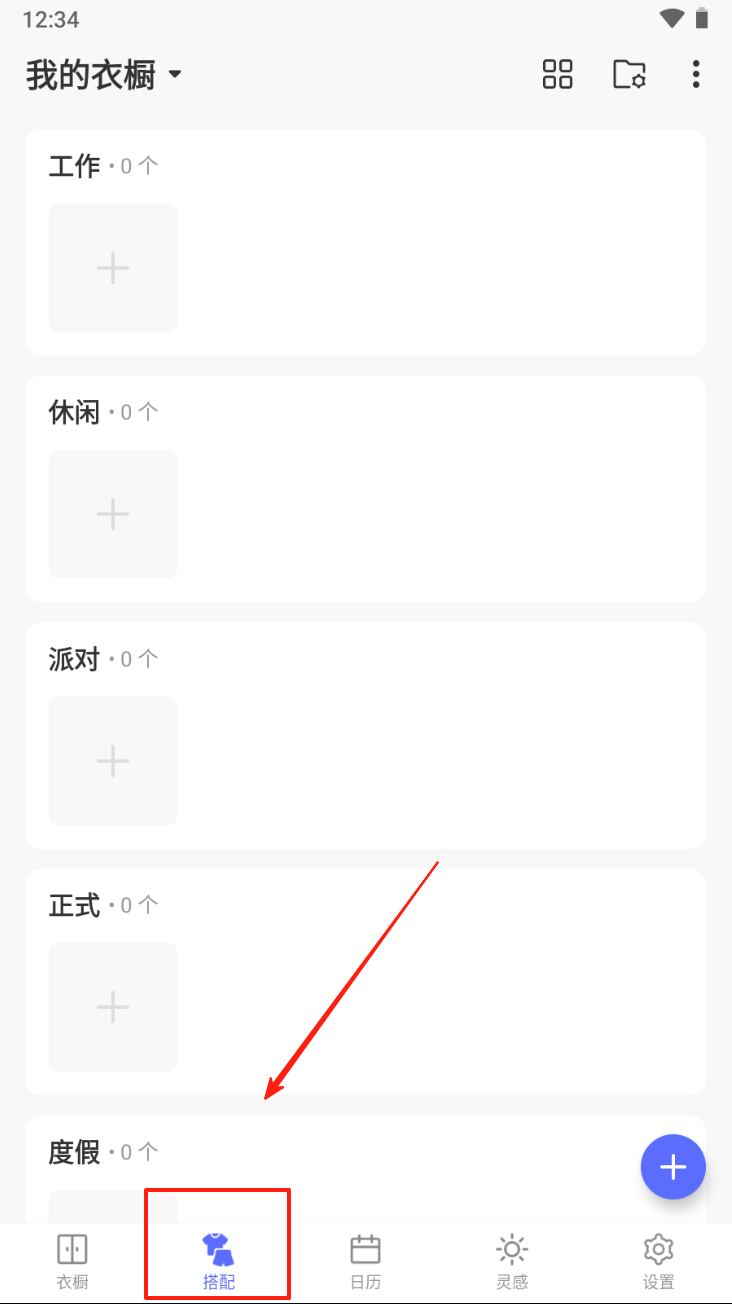Add an outfit to 派对

point(113,761)
